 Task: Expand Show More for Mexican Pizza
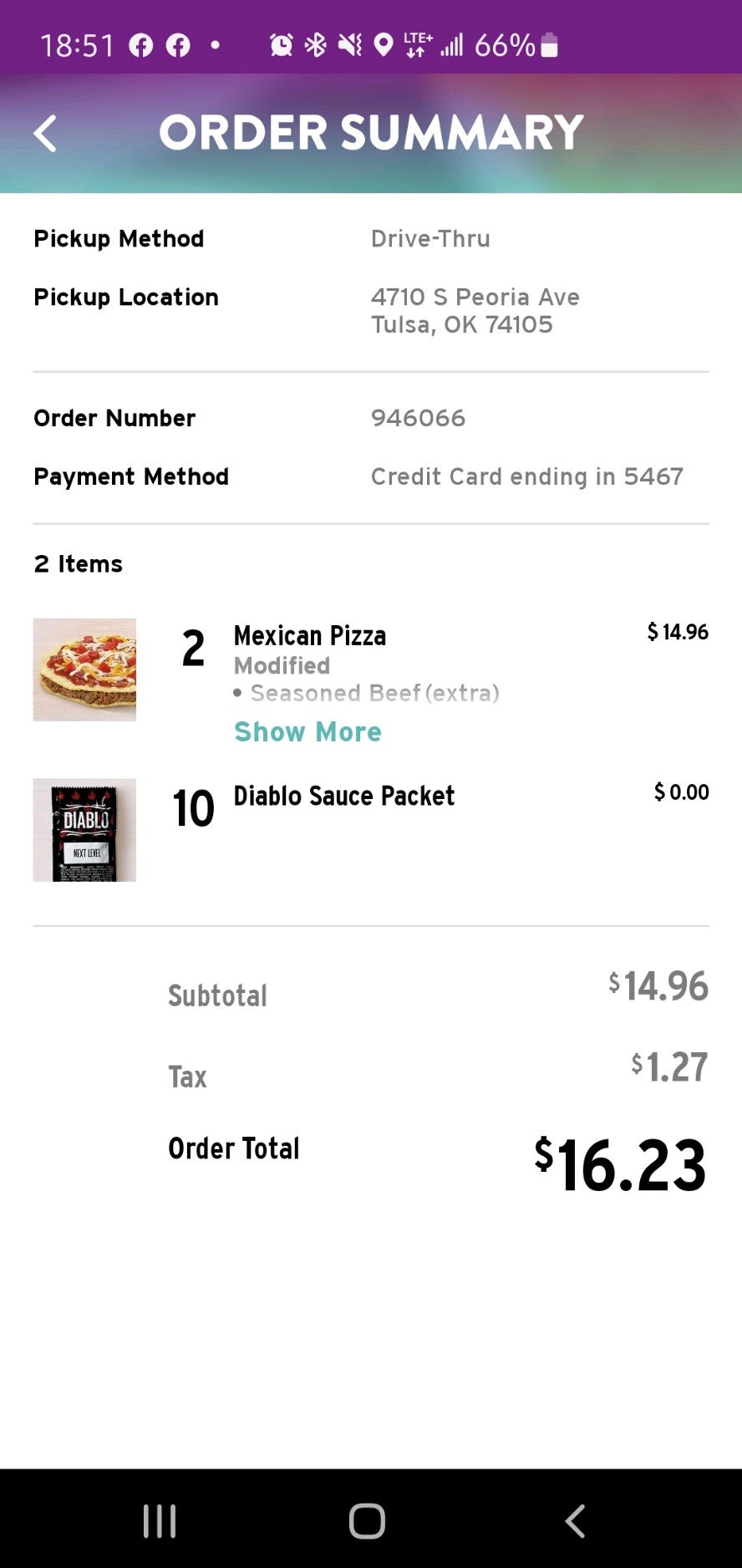307,731
